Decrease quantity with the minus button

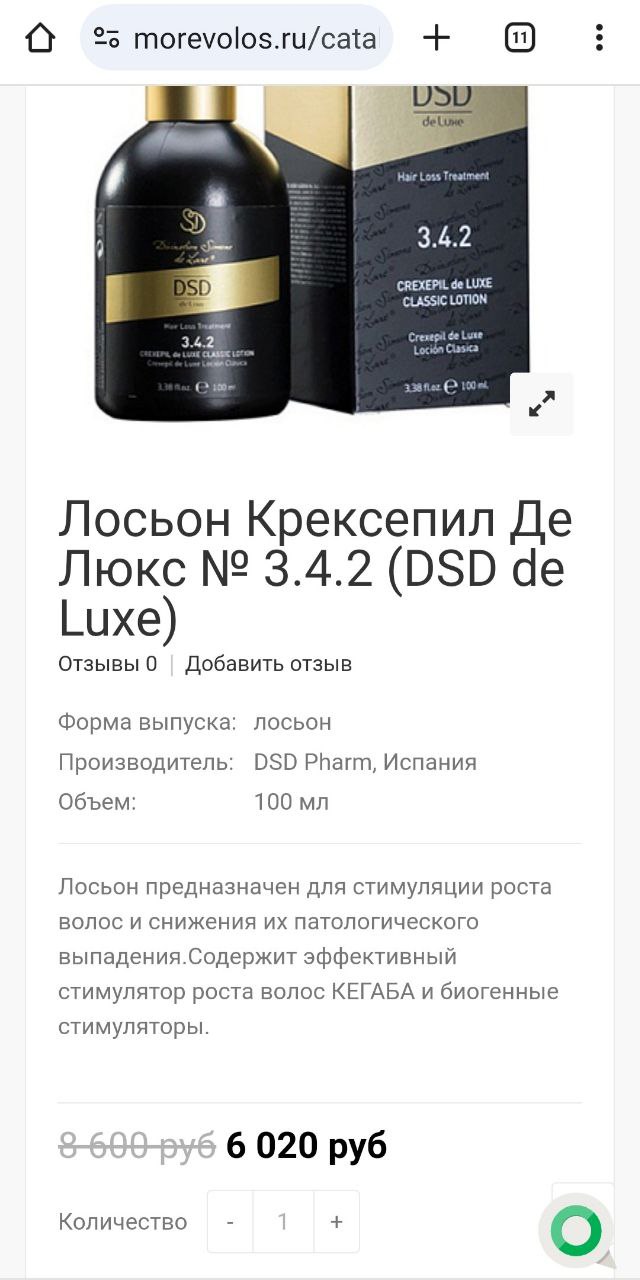pos(231,1221)
